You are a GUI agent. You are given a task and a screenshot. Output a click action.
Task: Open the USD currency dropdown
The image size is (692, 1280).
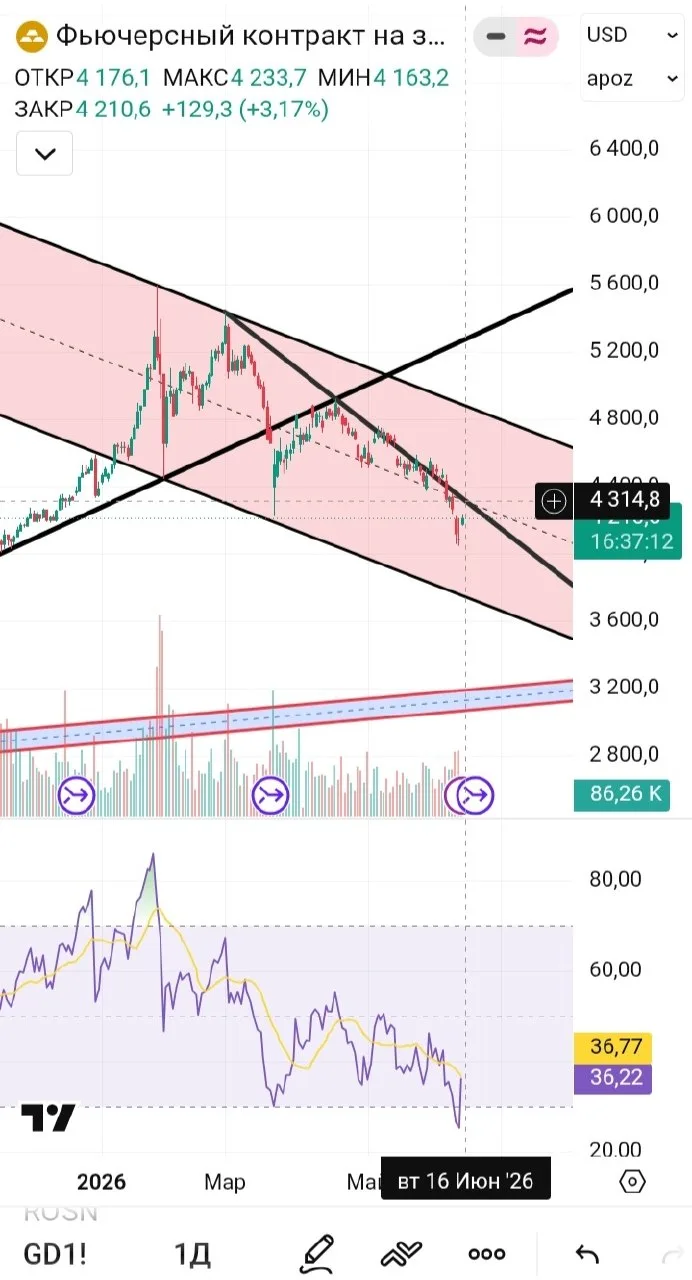(631, 35)
